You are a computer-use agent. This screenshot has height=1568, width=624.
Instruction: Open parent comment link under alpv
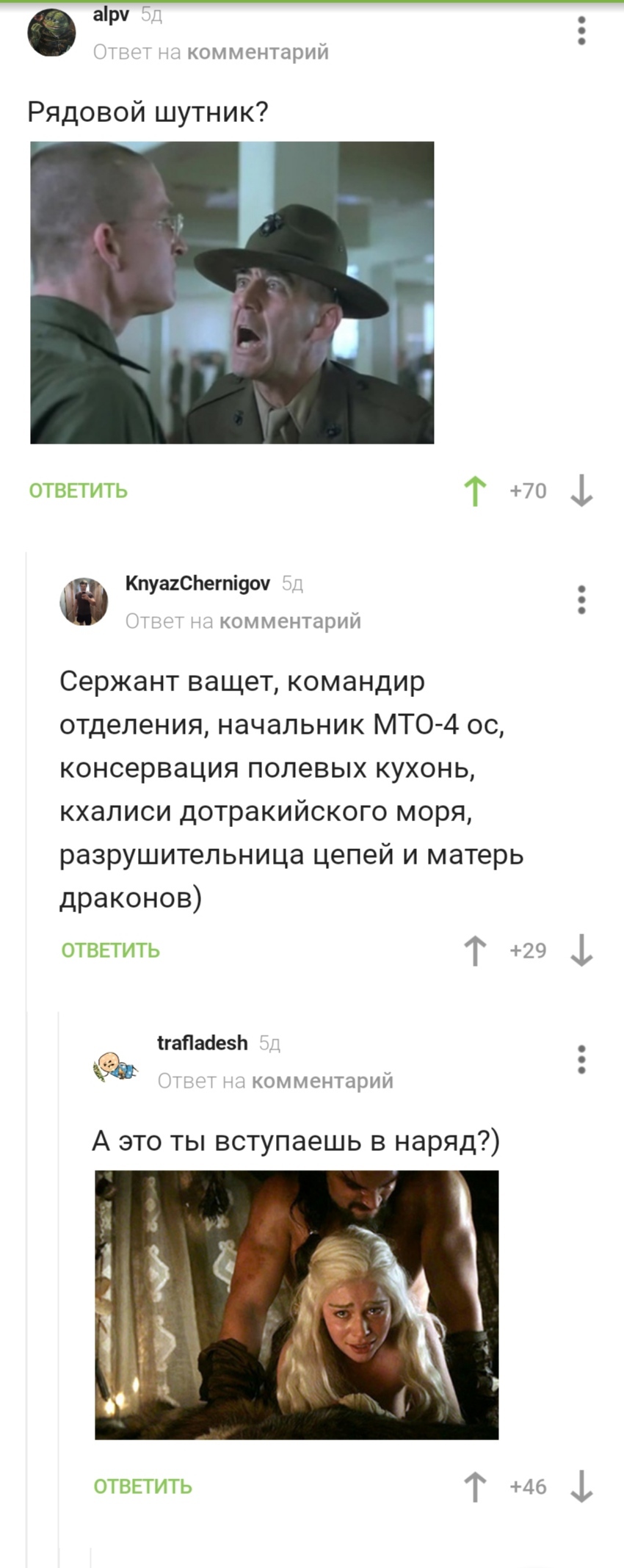(x=257, y=52)
